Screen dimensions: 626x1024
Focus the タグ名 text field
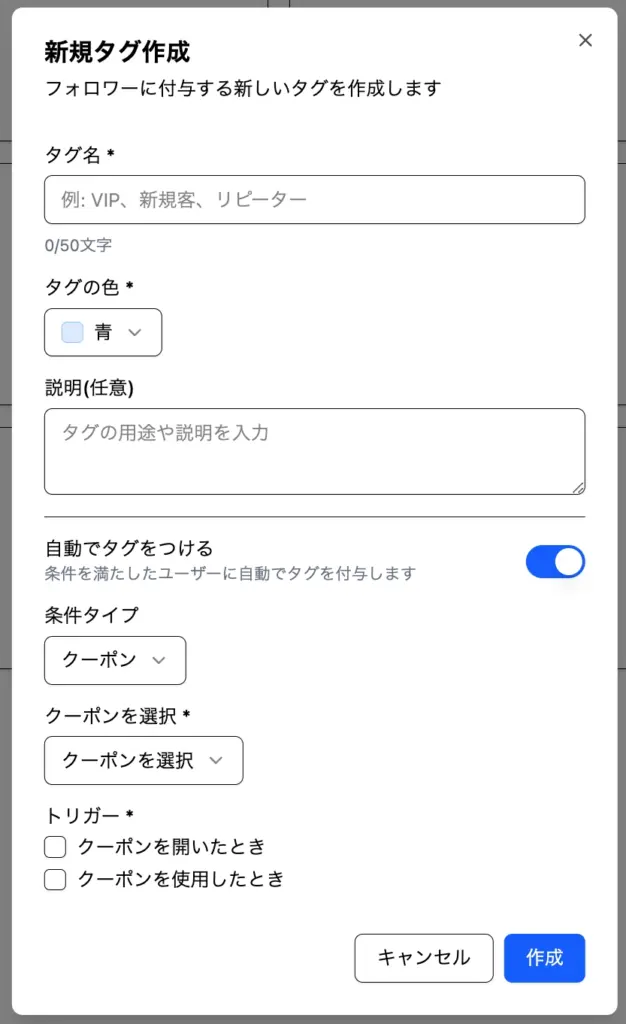(314, 200)
